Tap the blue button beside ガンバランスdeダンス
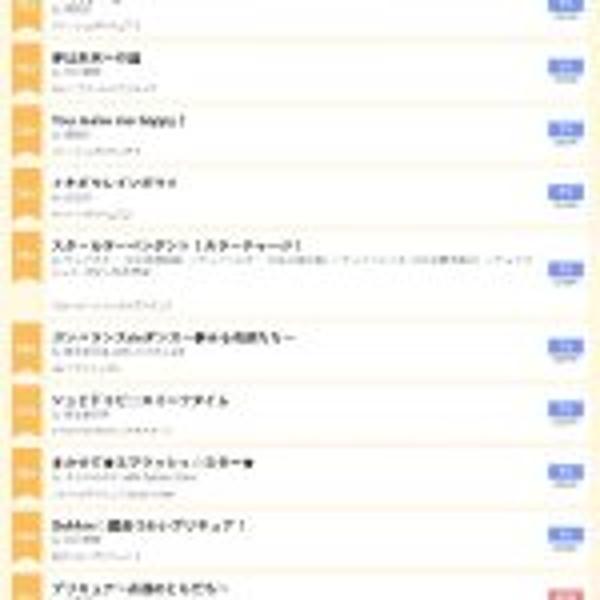This screenshot has width=600, height=600. click(x=565, y=347)
